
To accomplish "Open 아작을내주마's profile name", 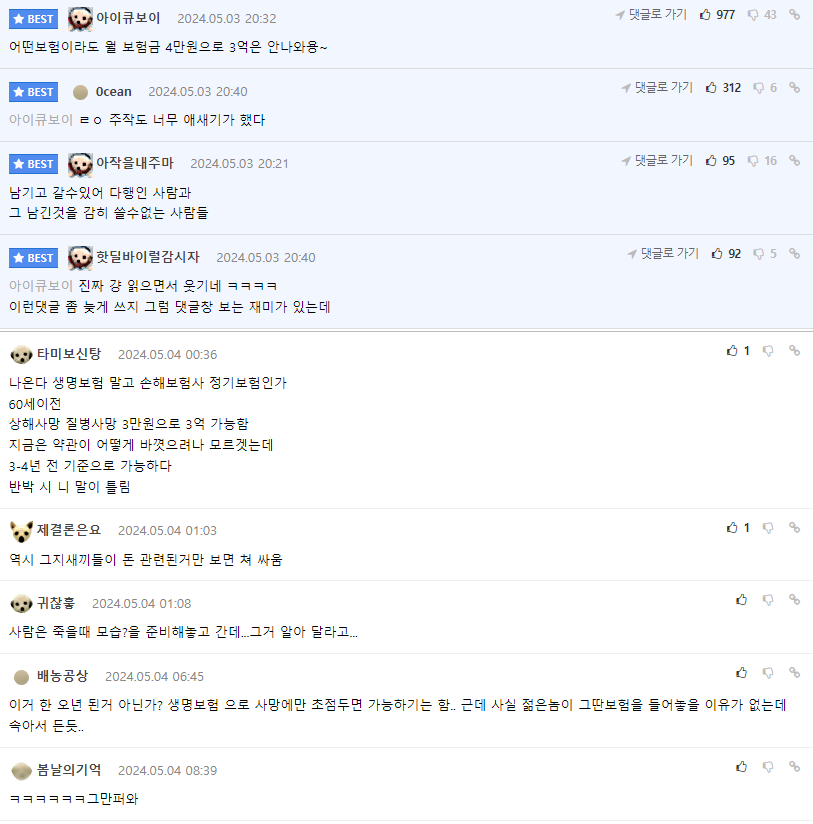I will (135, 163).
